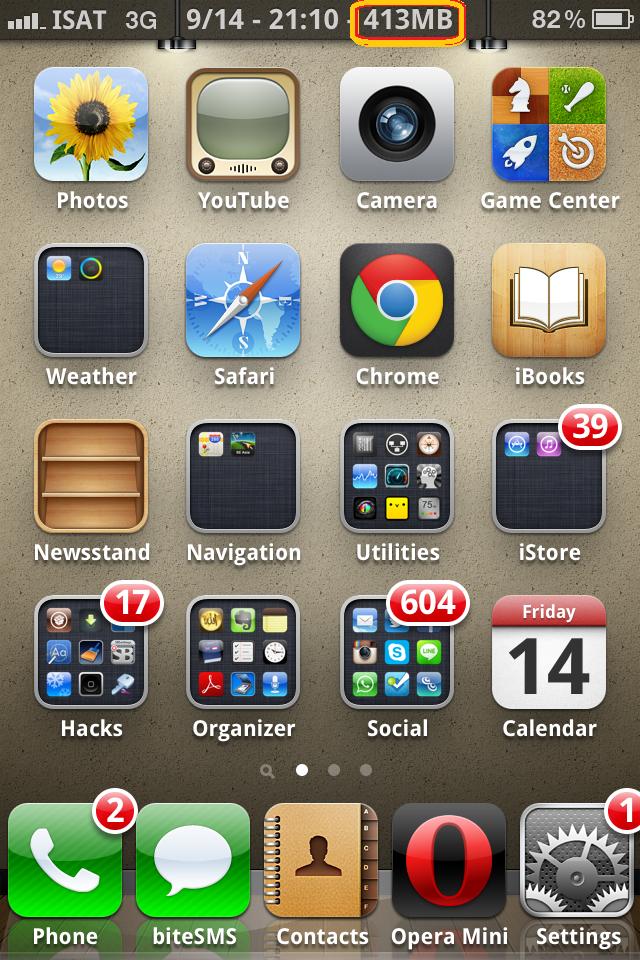Open the Hacks folder
Image resolution: width=640 pixels, height=960 pixels.
91,652
